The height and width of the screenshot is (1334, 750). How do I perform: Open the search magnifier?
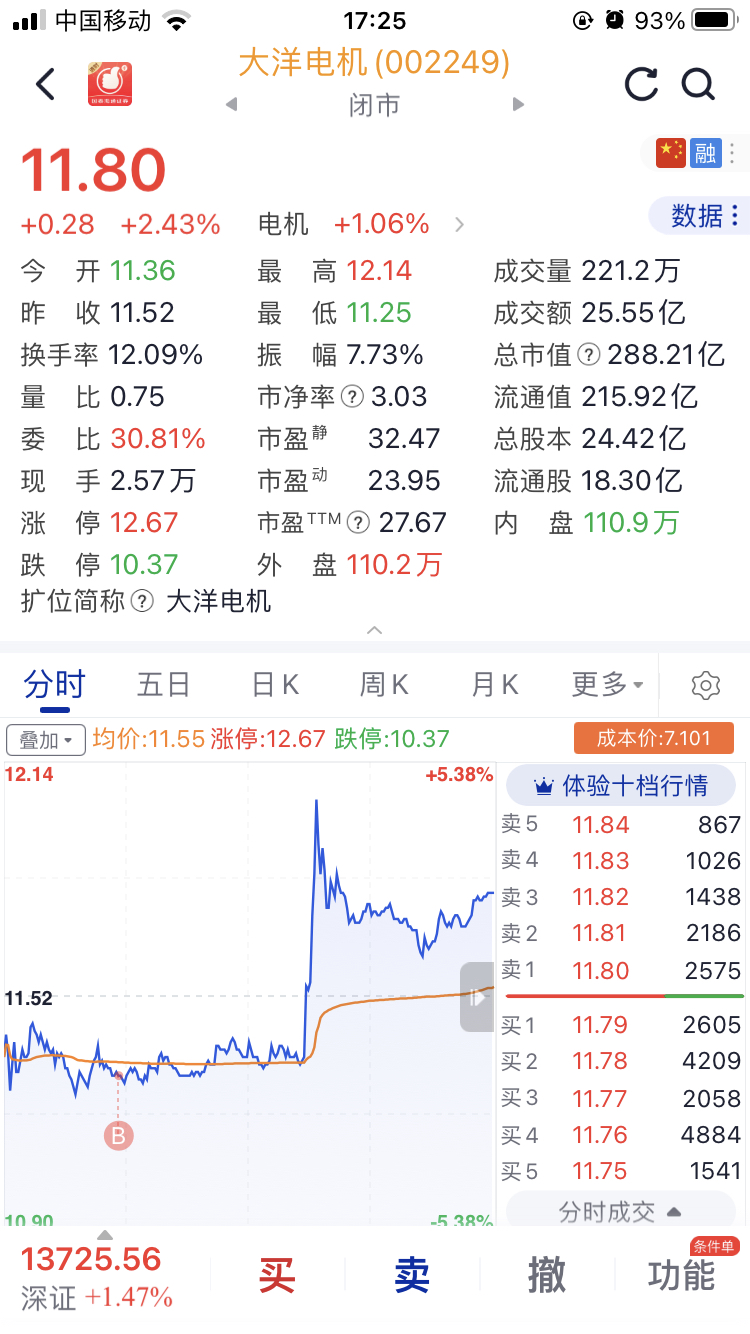699,84
